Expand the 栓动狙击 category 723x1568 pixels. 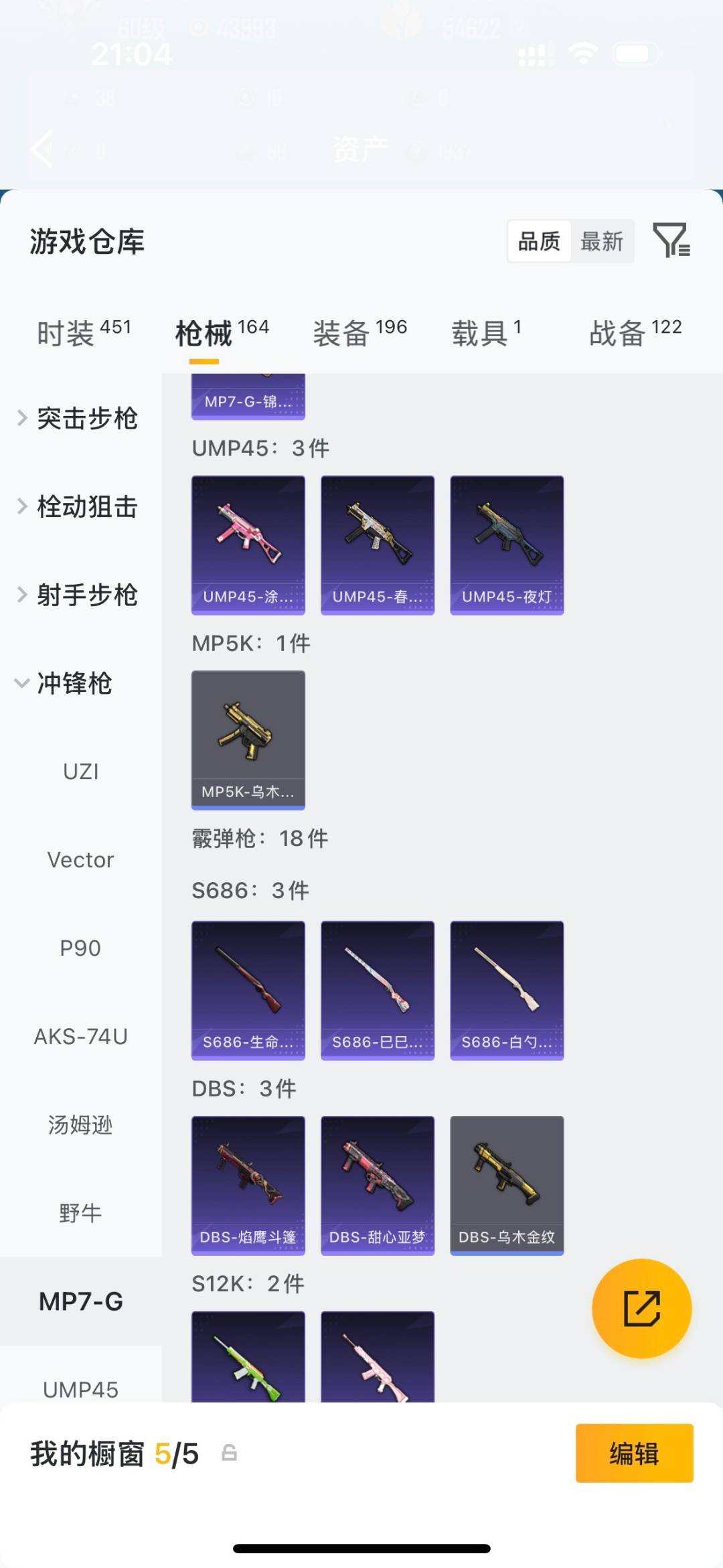coord(87,507)
